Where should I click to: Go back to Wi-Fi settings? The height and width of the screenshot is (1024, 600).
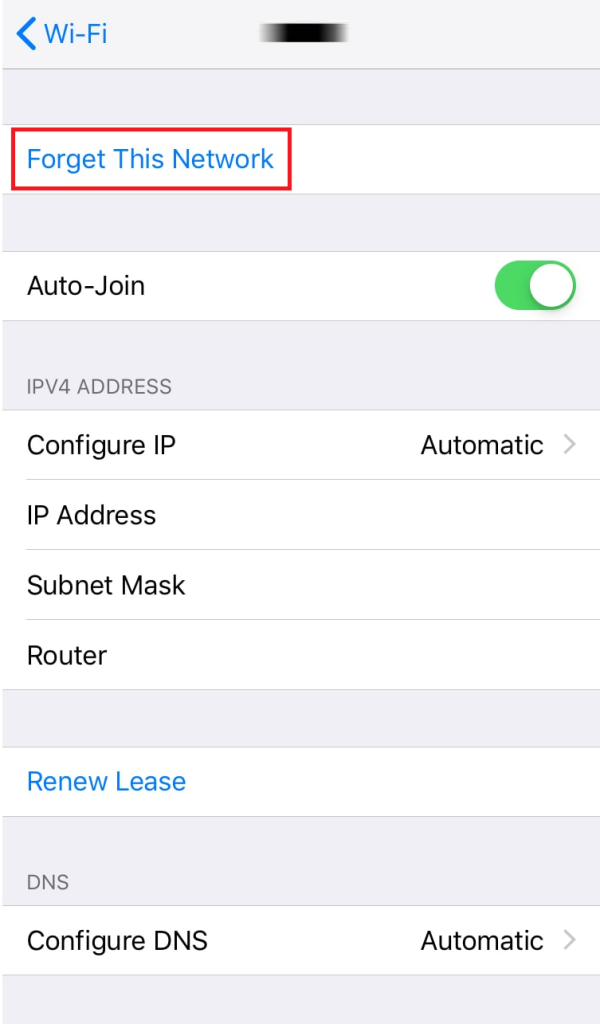62,35
